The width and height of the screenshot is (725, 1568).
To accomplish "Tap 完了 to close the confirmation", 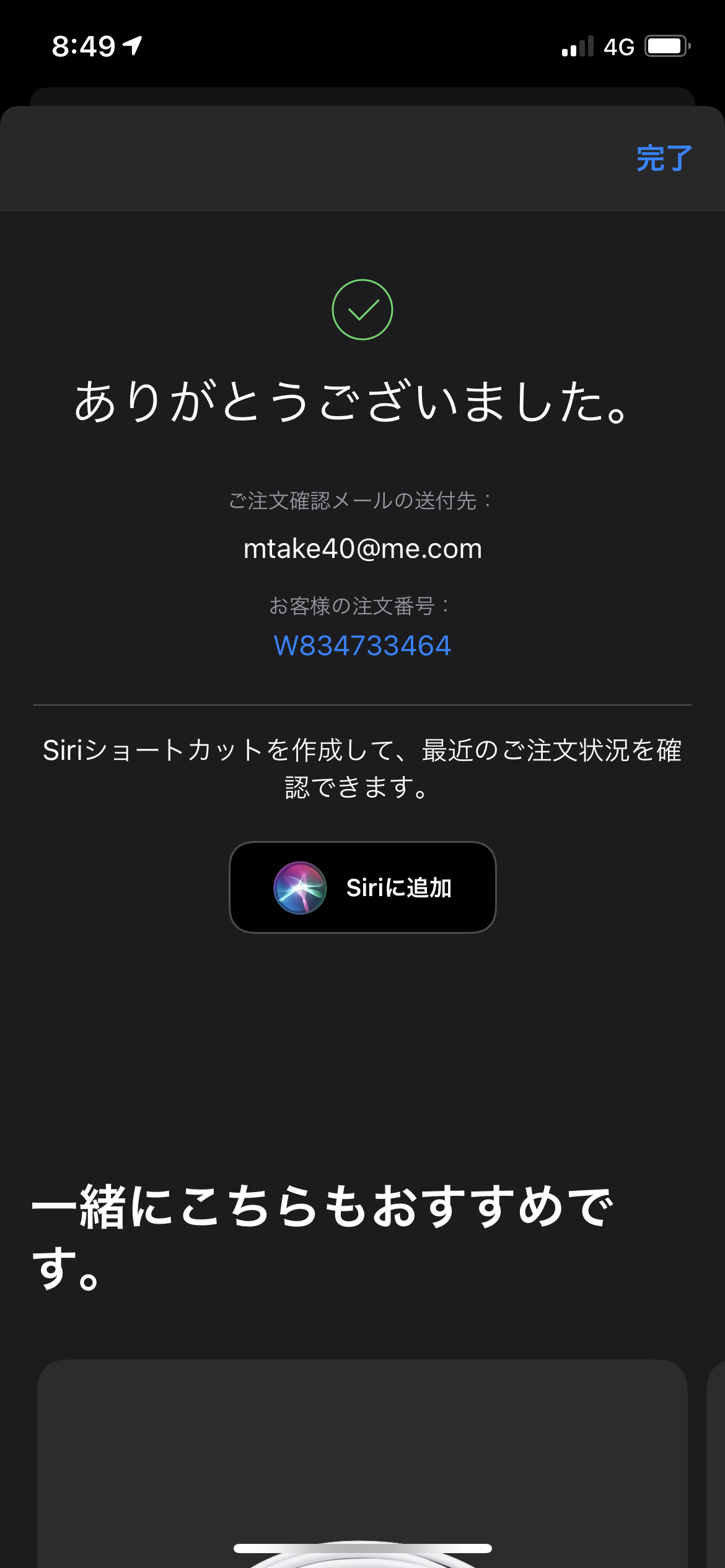I will click(x=663, y=159).
